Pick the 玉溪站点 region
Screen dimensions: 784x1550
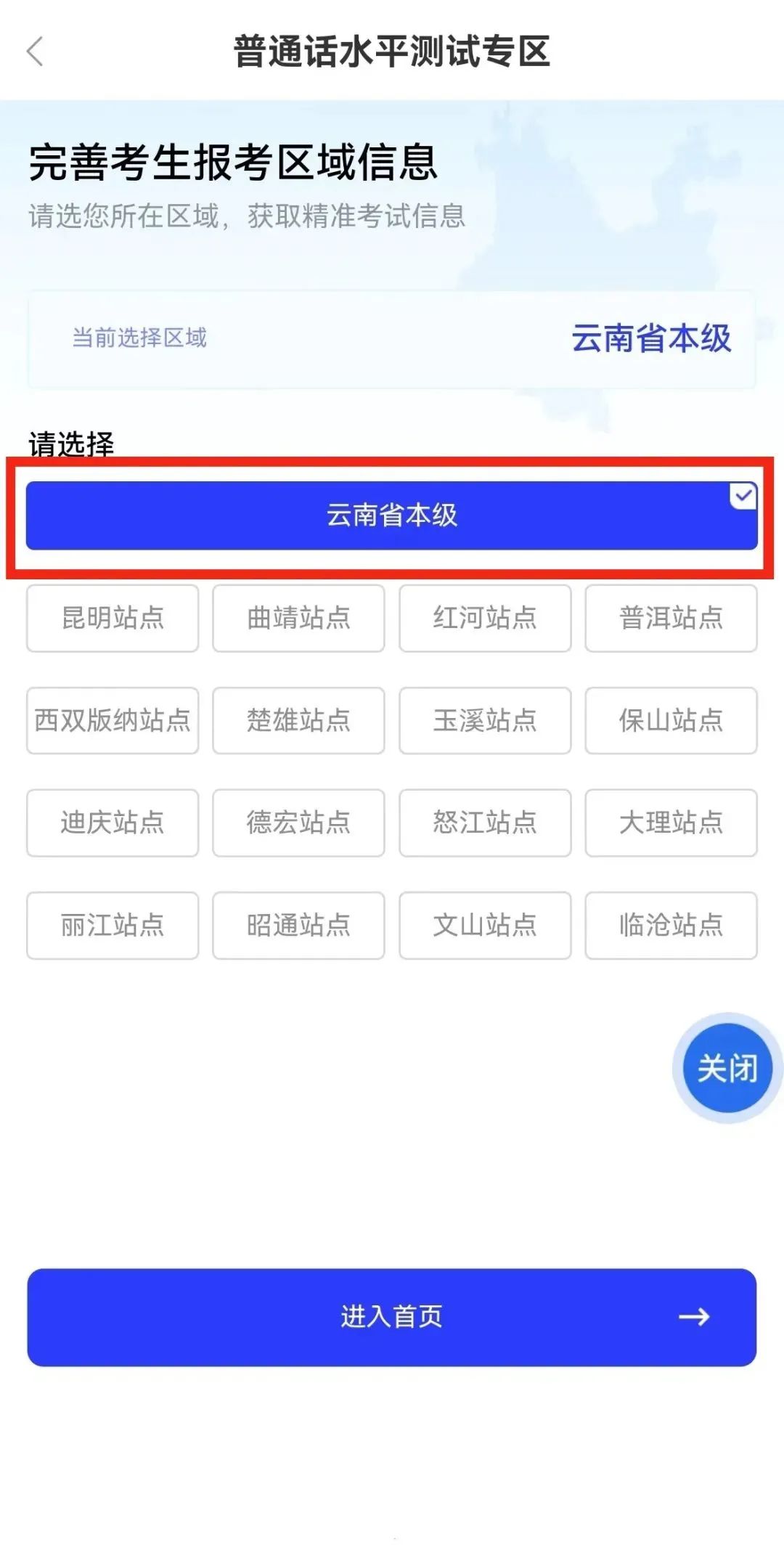coord(484,721)
